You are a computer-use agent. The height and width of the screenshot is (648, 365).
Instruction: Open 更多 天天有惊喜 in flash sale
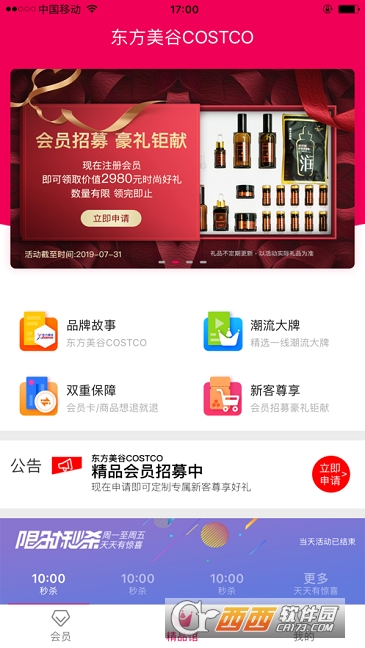tap(315, 584)
